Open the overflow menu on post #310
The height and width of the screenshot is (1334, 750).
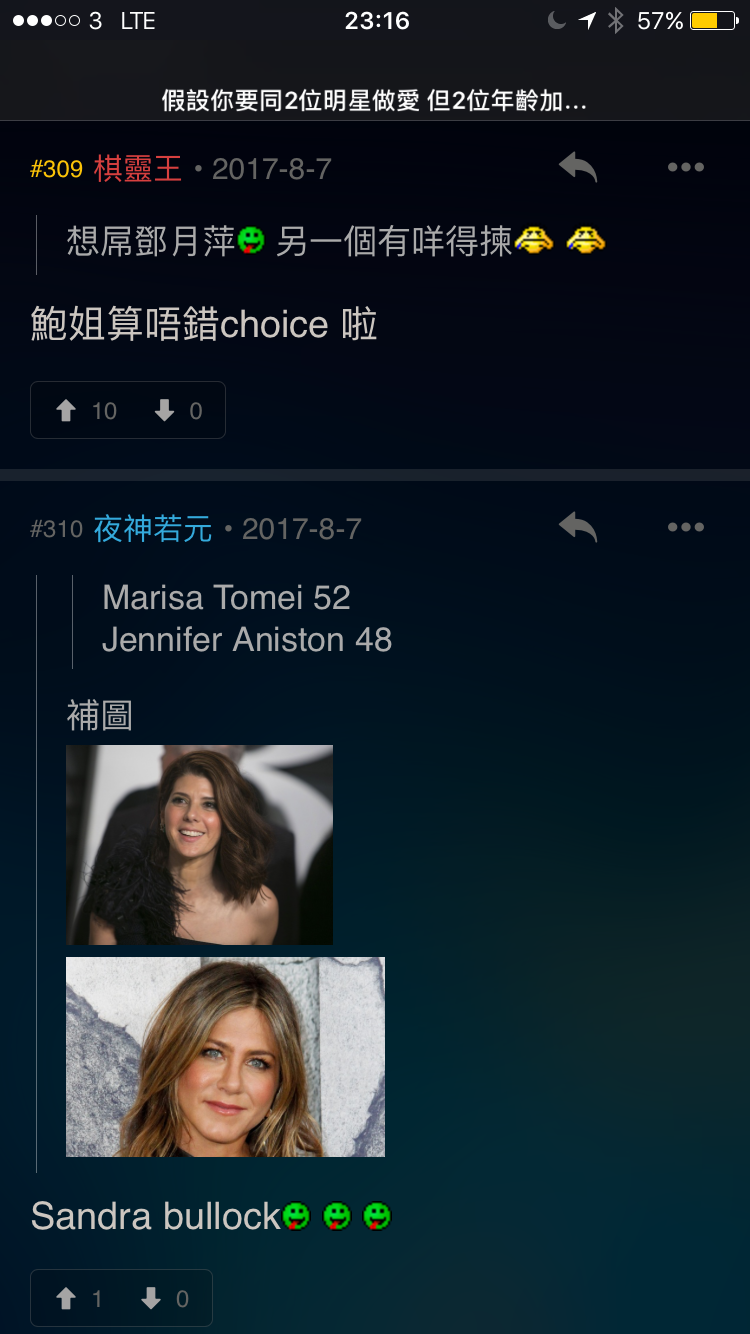coord(686,527)
